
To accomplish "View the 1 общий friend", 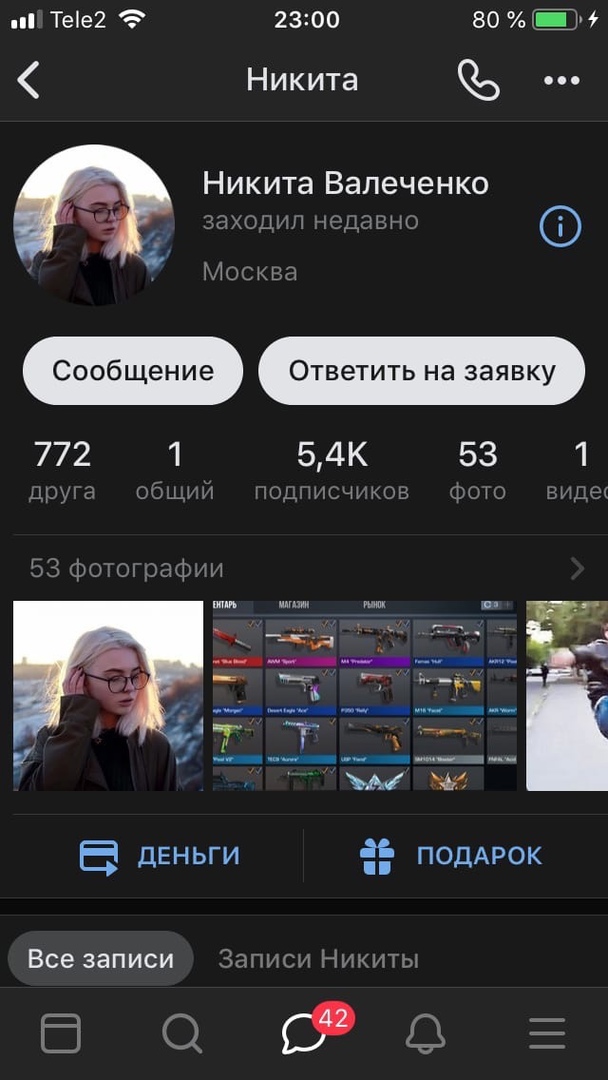I will (175, 470).
